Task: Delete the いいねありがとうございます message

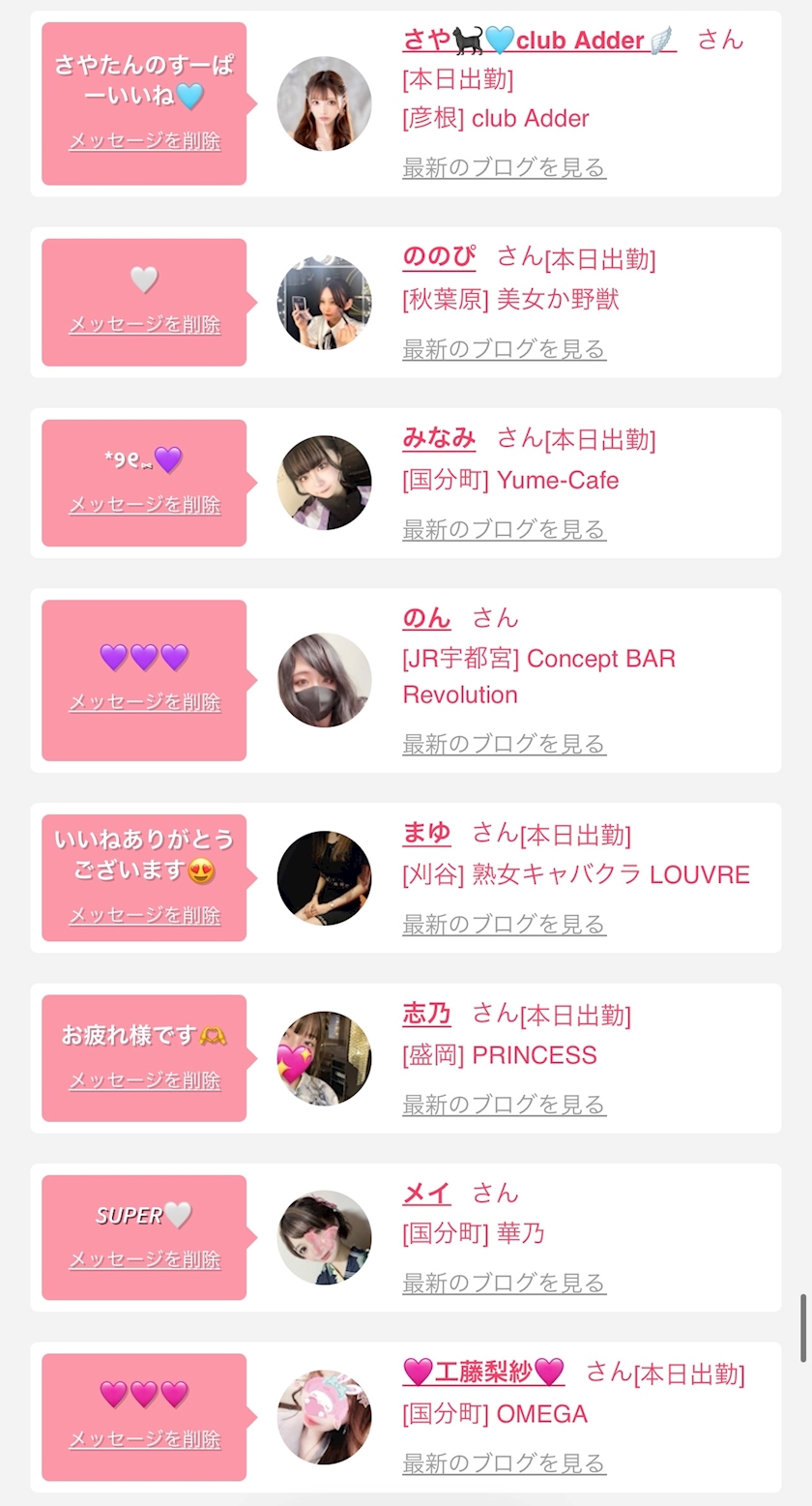Action: tap(145, 915)
